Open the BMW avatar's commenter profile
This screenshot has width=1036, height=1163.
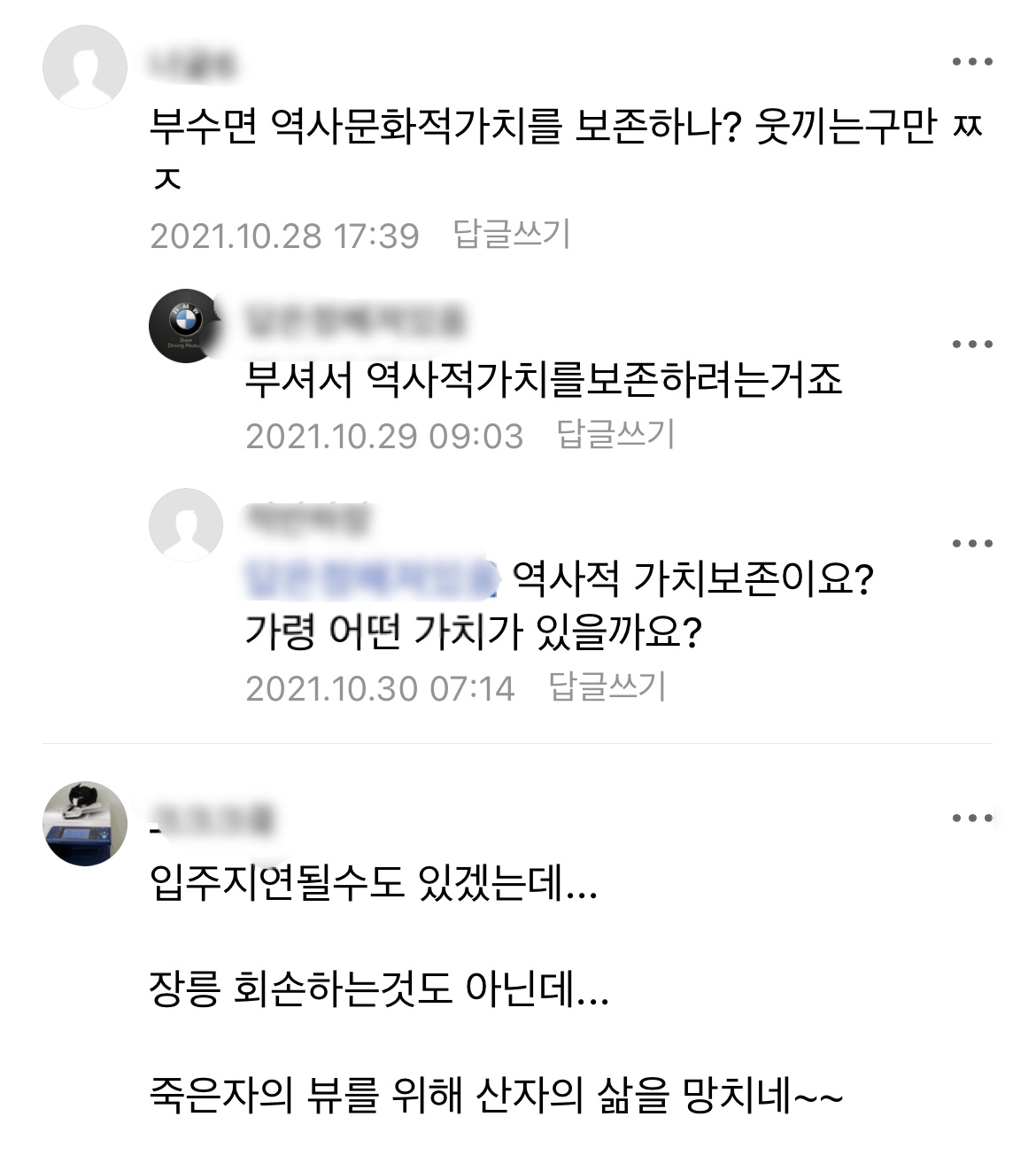point(185,326)
